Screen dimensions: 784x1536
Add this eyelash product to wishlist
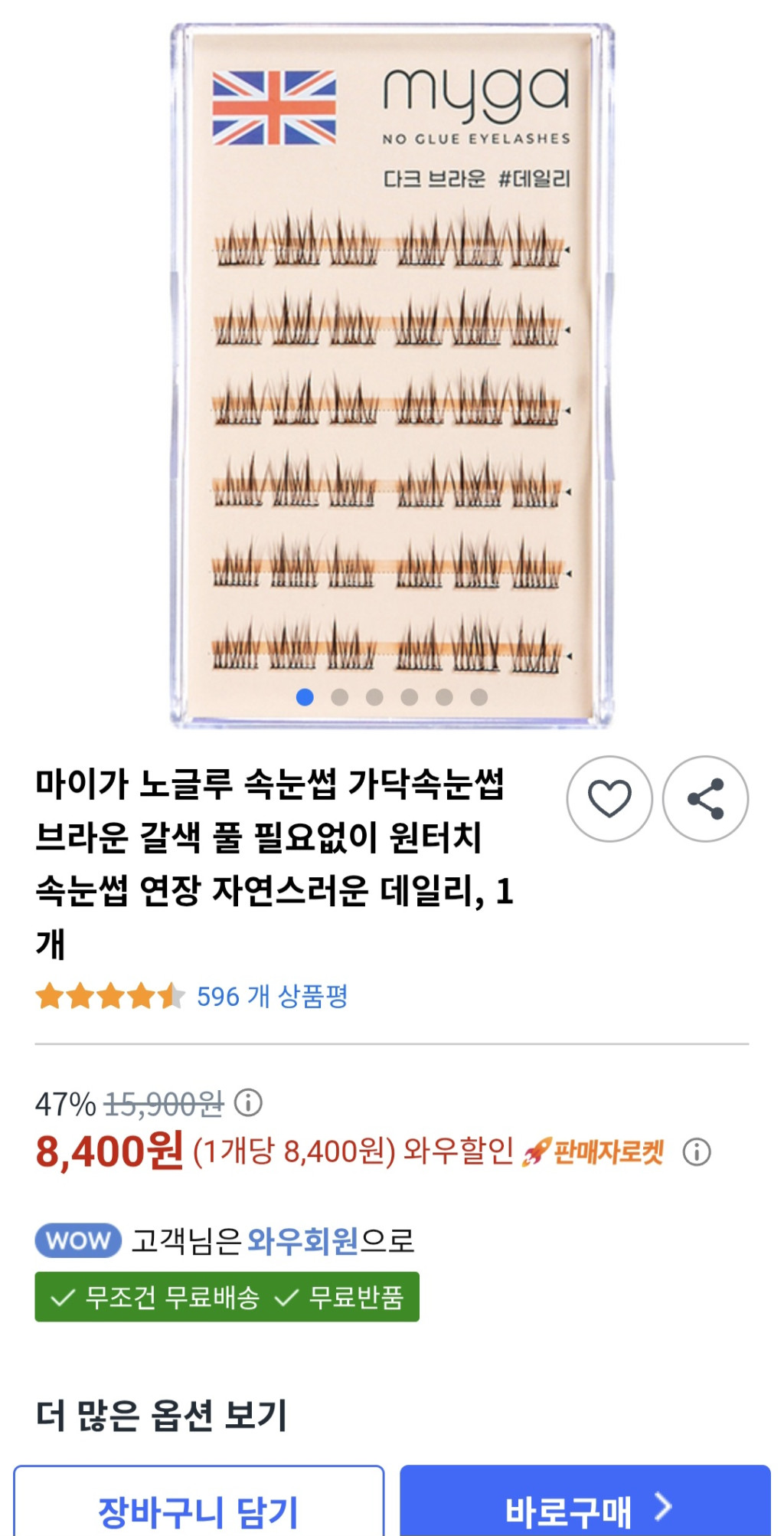coord(609,799)
